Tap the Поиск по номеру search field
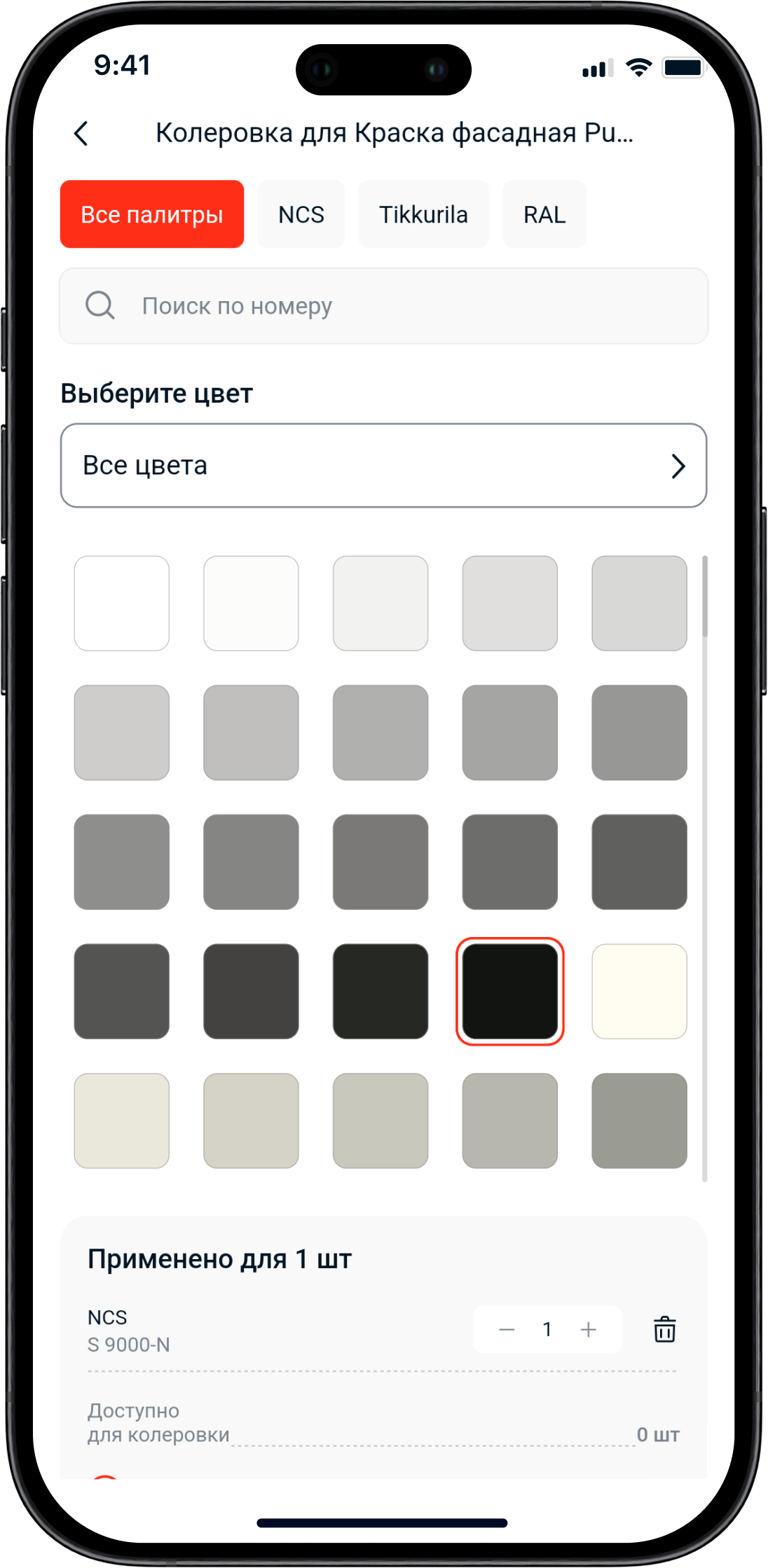This screenshot has width=768, height=1568. (383, 306)
